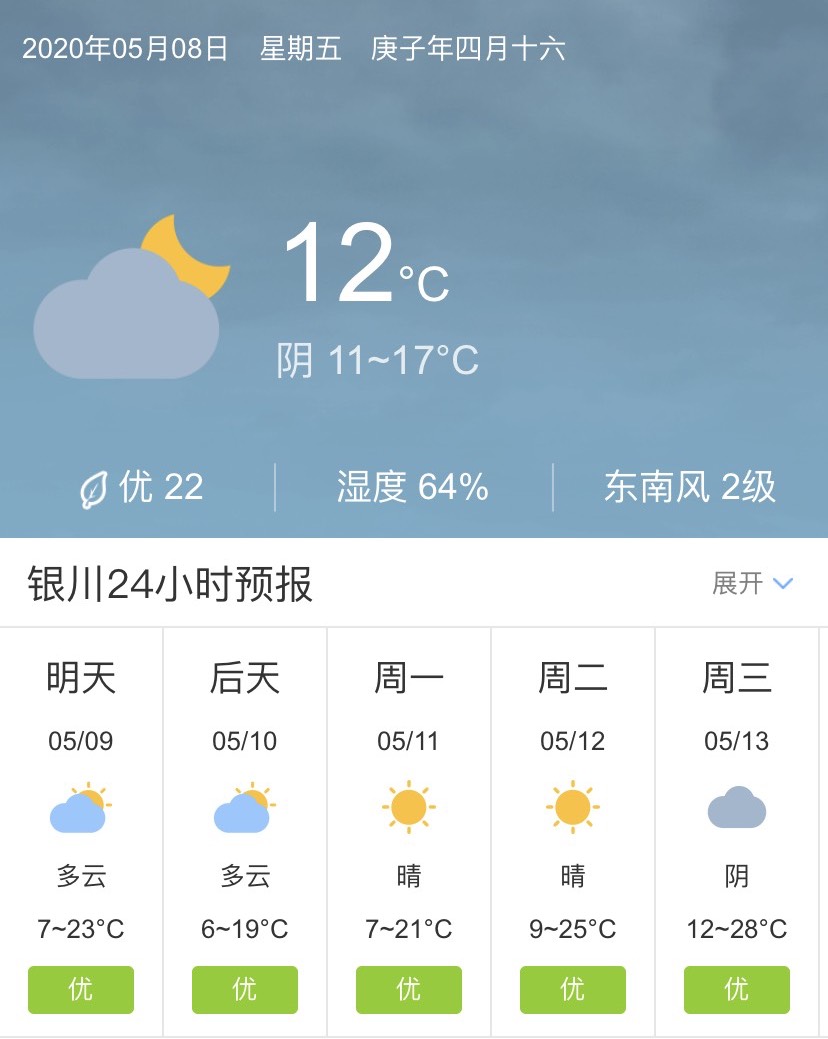The width and height of the screenshot is (828, 1039).
Task: Click the chevron arrow next to 展开
Action: click(x=783, y=583)
